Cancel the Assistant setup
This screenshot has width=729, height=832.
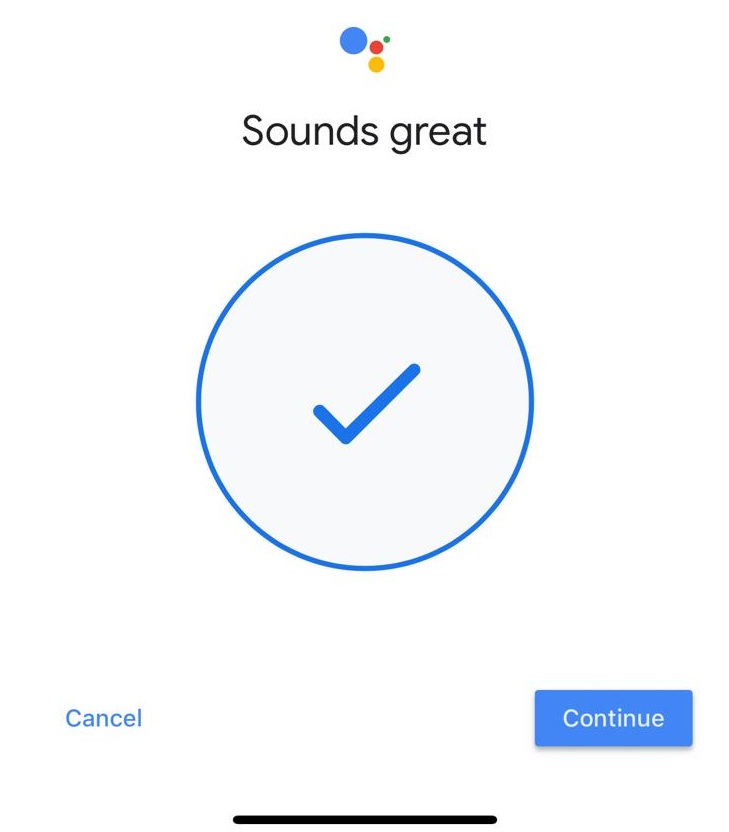click(x=104, y=718)
